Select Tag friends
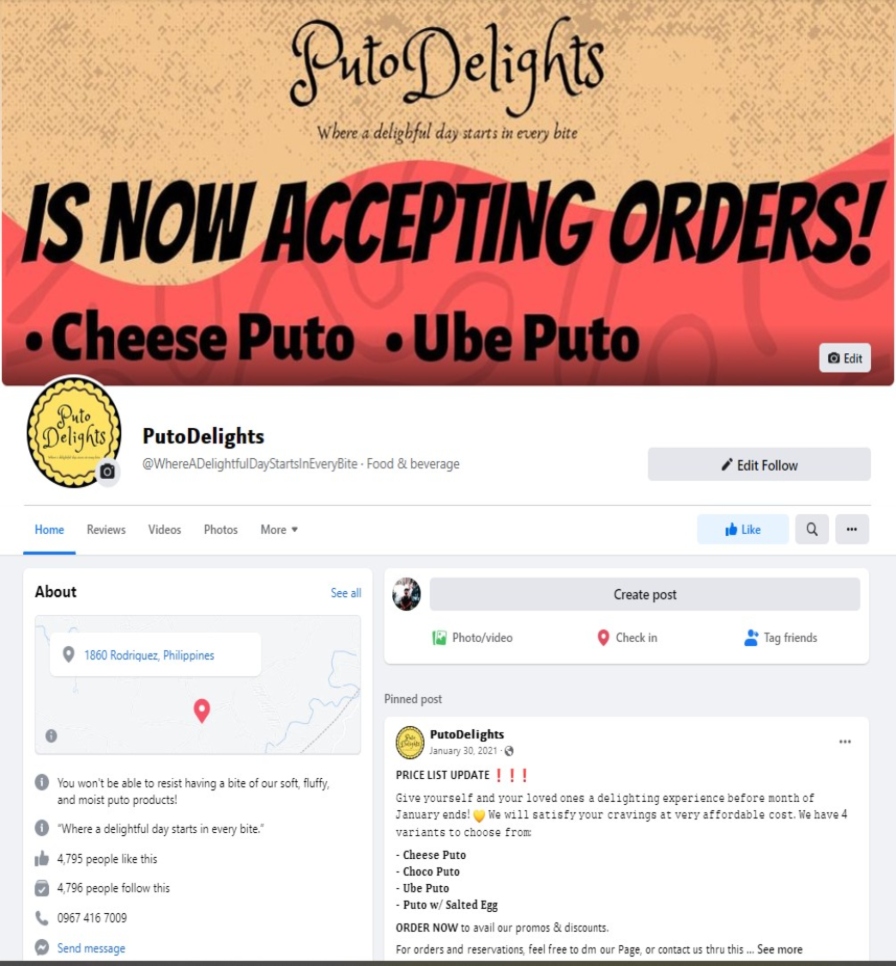The height and width of the screenshot is (966, 896). (x=780, y=637)
